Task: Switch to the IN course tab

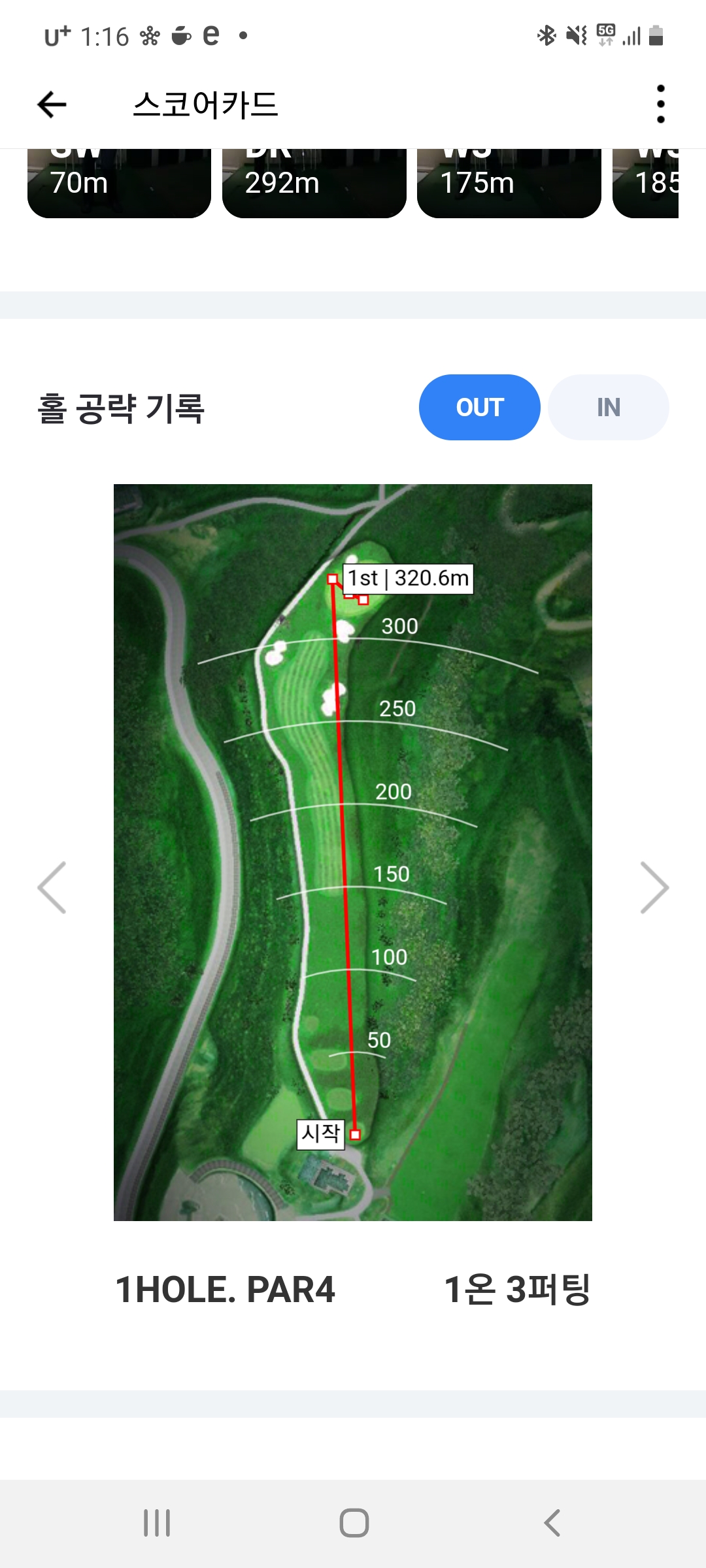Action: click(x=608, y=407)
